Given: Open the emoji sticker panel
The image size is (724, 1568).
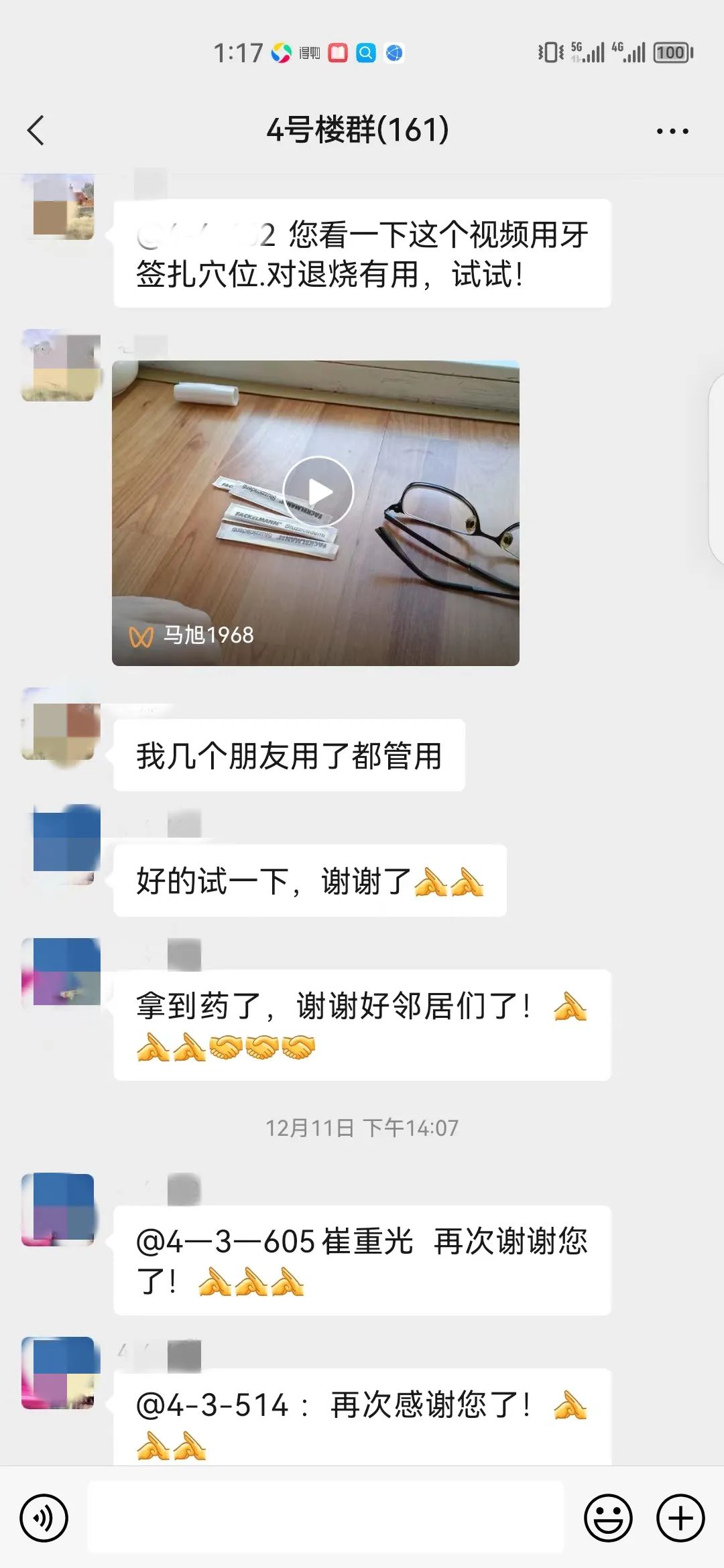Looking at the screenshot, I should point(608,1518).
